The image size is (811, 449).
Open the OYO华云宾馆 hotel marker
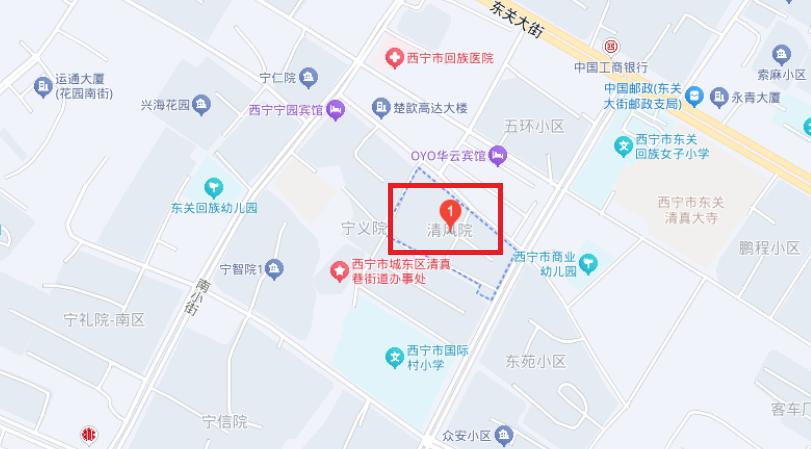tap(499, 155)
